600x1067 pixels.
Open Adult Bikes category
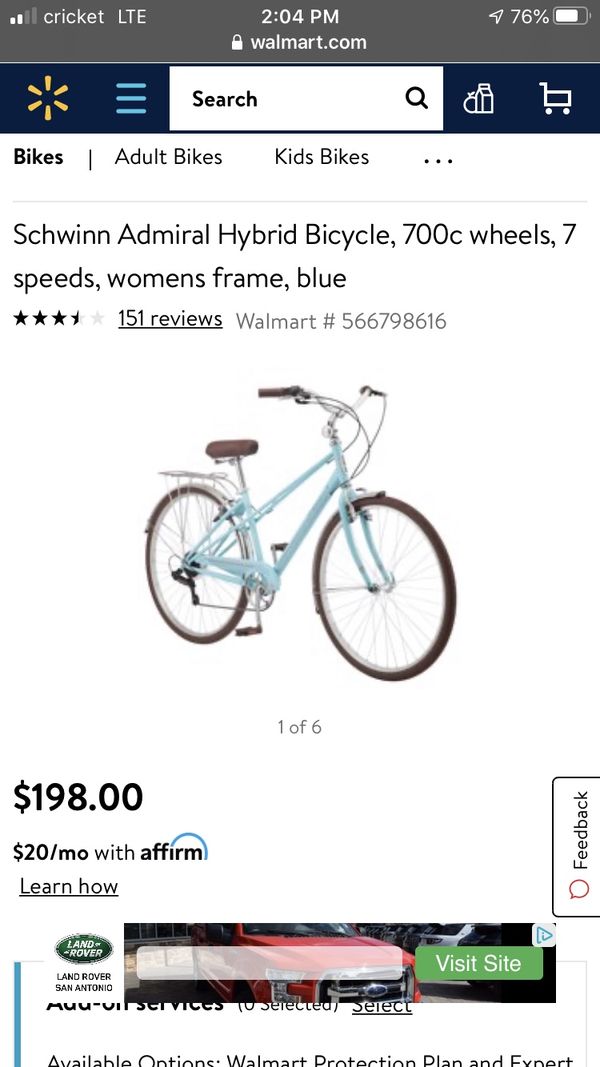tap(168, 157)
